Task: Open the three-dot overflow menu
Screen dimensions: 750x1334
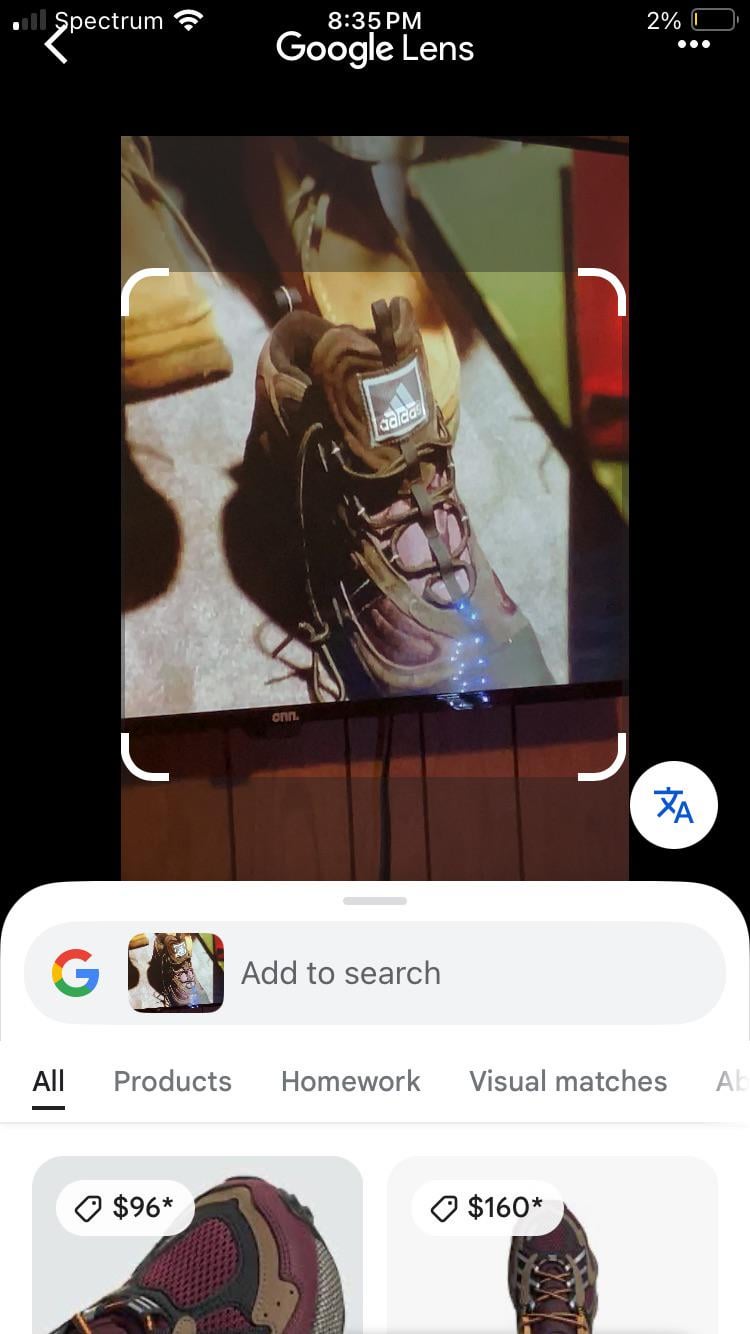Action: click(x=694, y=45)
